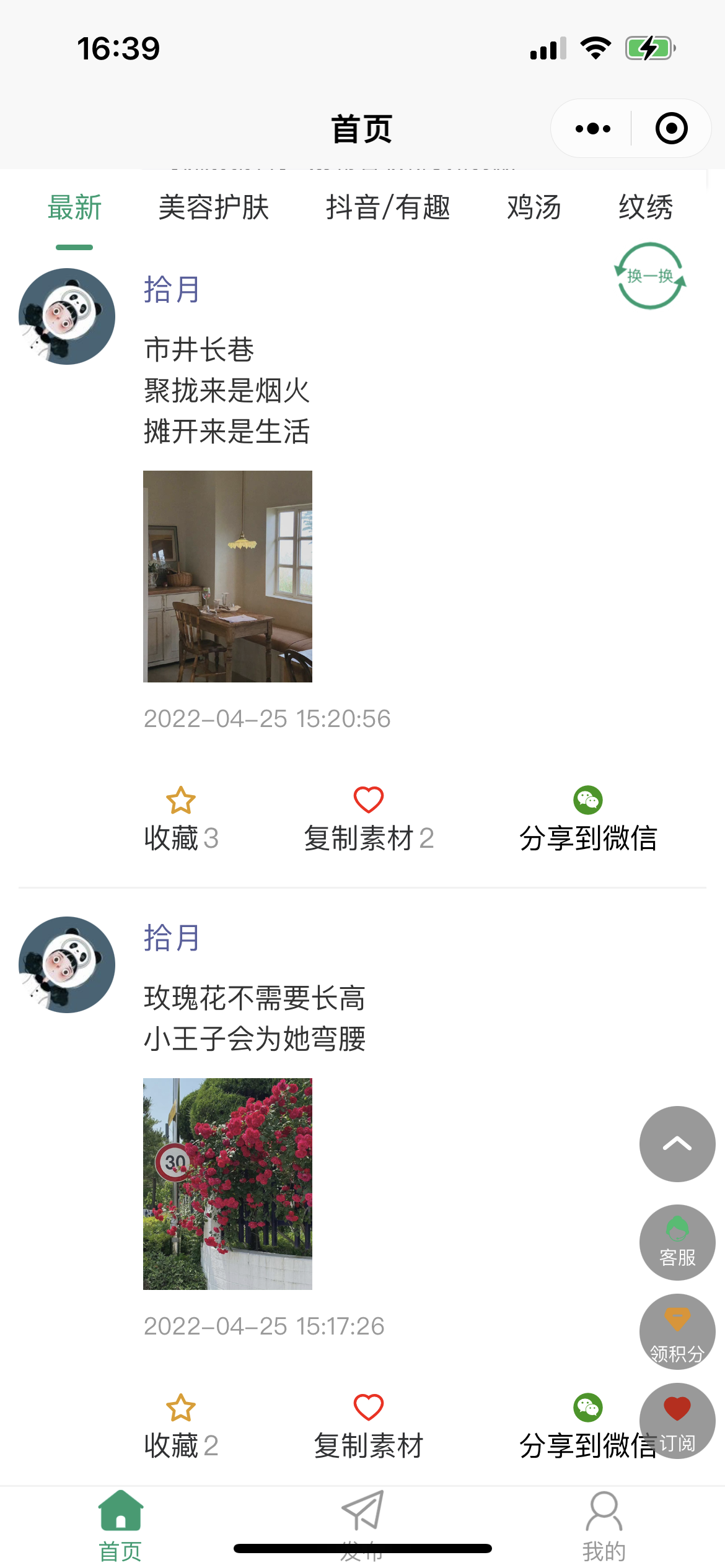
Task: Open the rose photo in 玫瑰花 post
Action: (x=227, y=1183)
